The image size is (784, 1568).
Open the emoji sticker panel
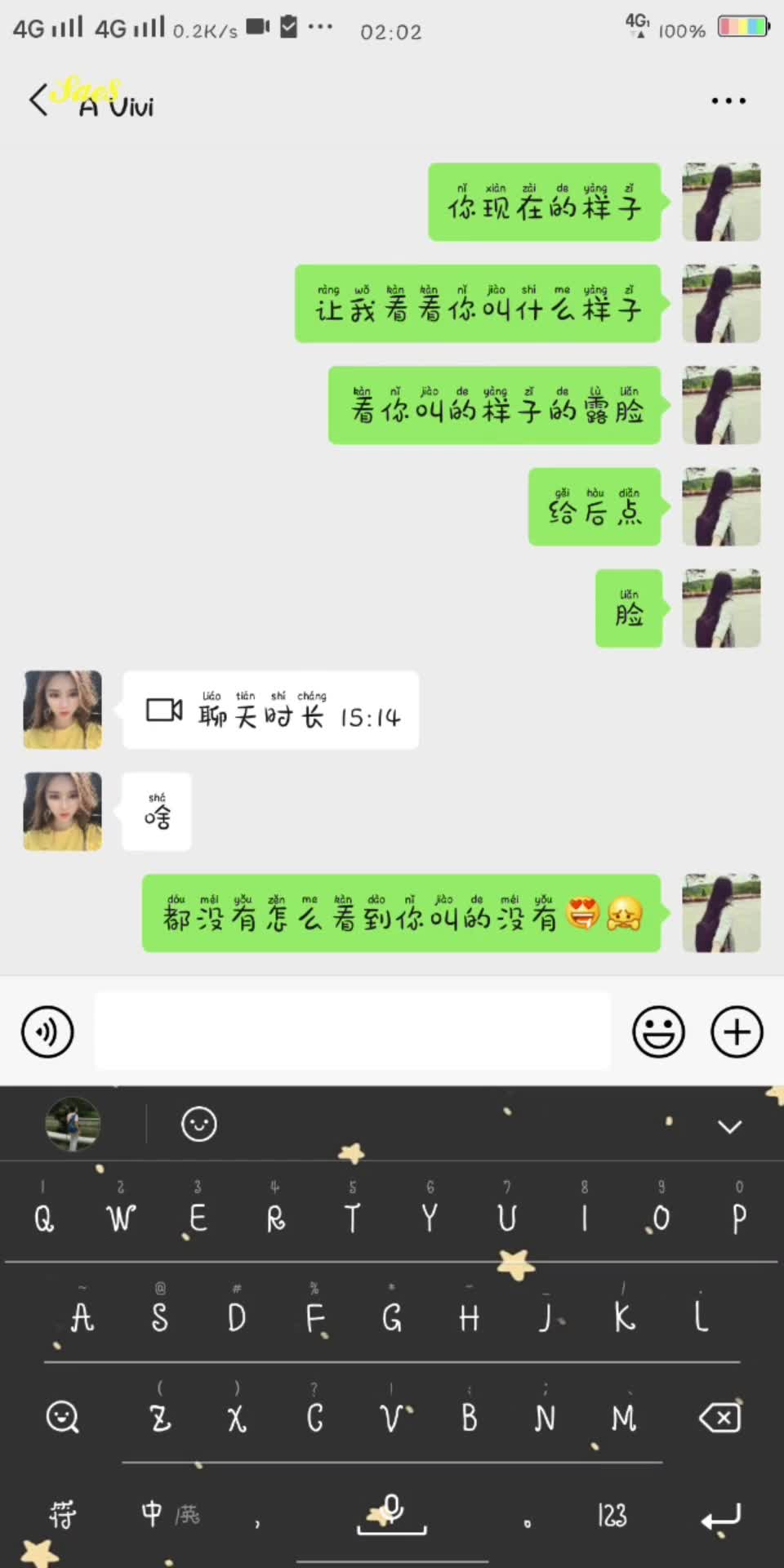[x=658, y=1031]
